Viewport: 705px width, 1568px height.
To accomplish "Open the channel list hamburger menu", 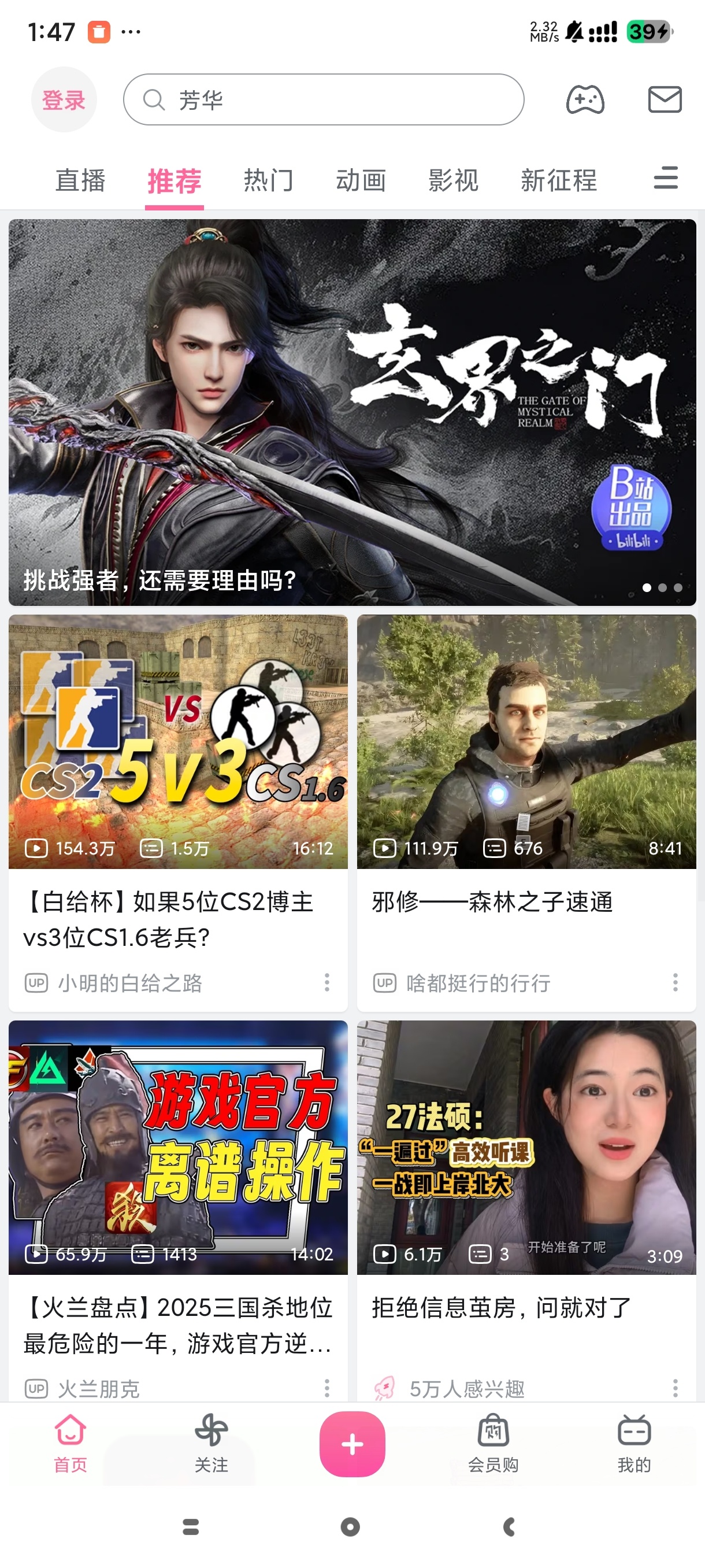I will pyautogui.click(x=666, y=177).
